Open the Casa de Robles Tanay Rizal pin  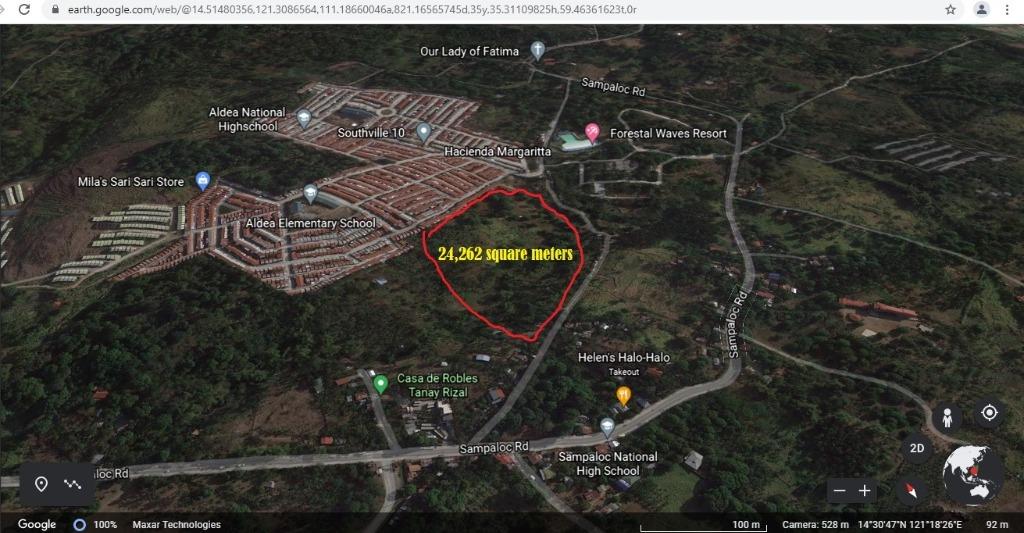[x=380, y=383]
